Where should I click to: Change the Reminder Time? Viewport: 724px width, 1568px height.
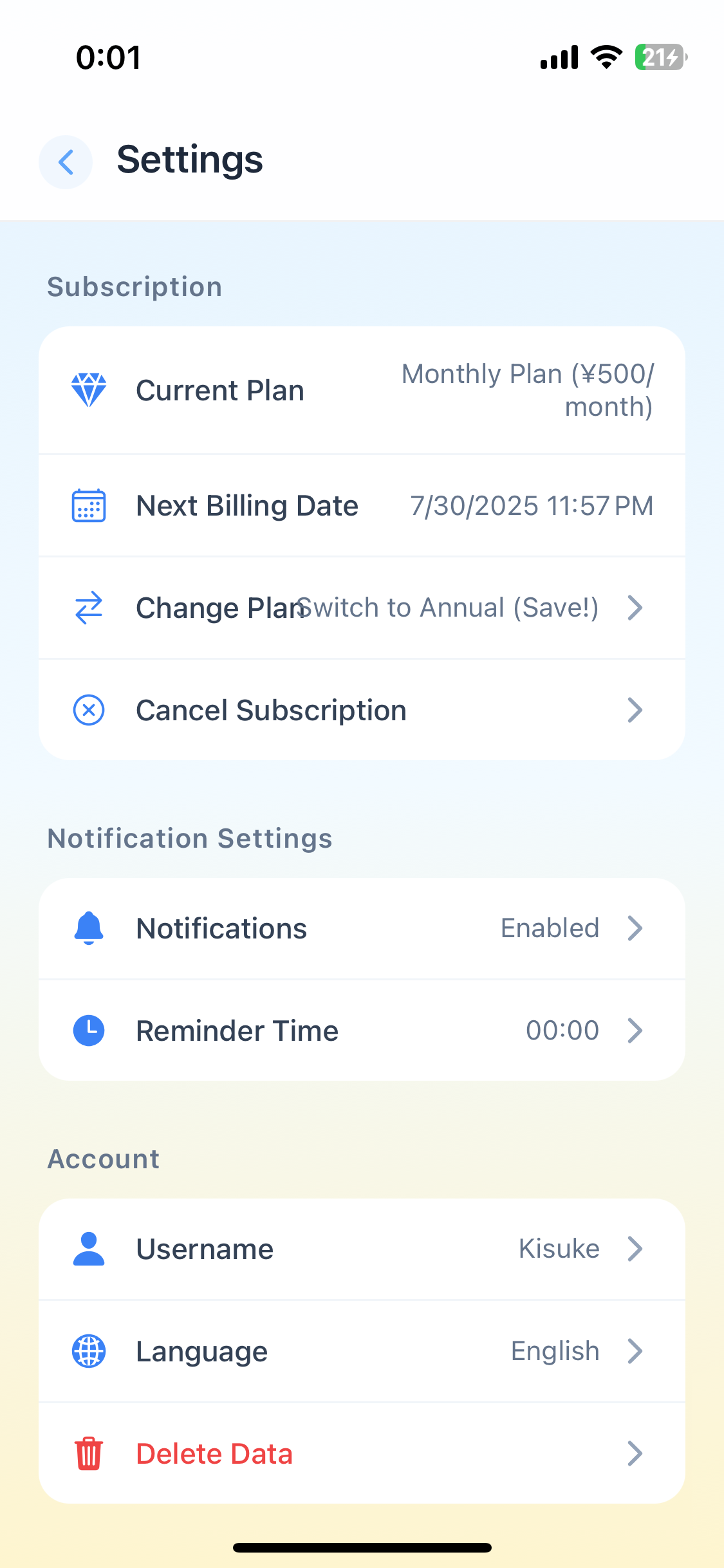tap(362, 1031)
